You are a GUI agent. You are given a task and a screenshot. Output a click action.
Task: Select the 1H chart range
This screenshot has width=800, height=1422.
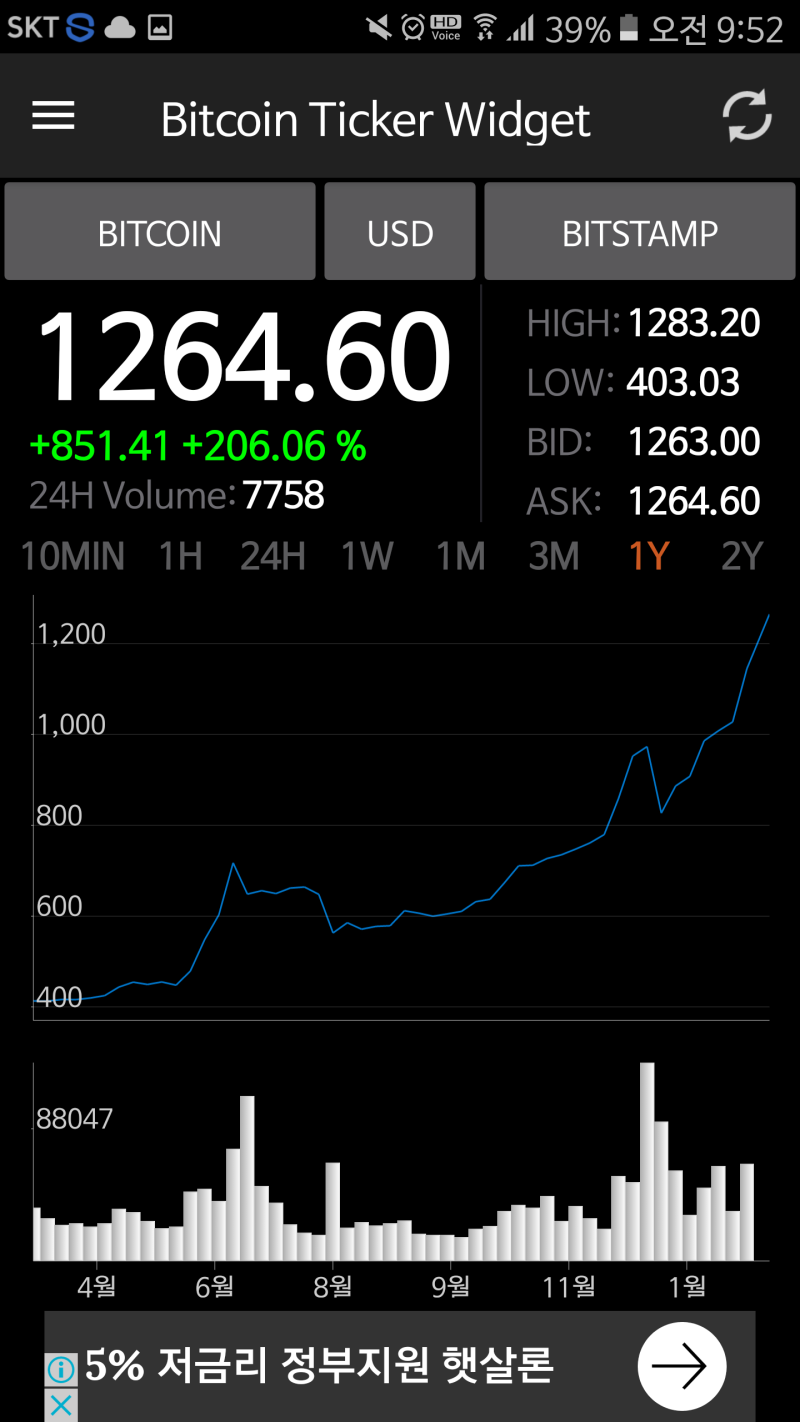pyautogui.click(x=181, y=556)
